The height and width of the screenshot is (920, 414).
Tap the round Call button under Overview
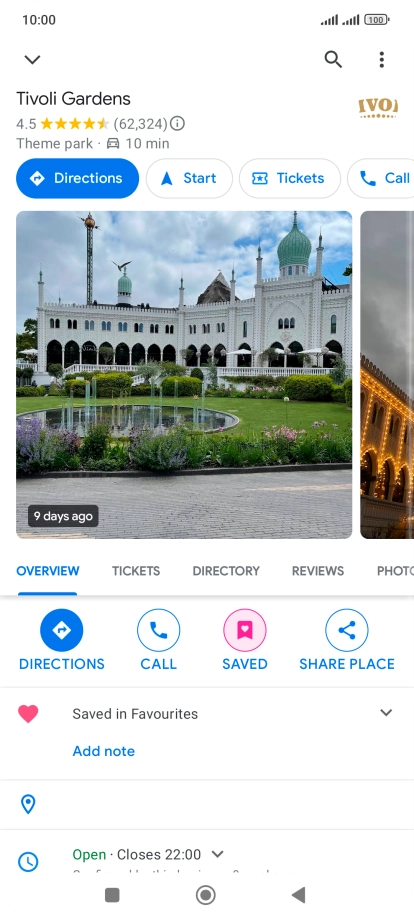pos(158,630)
